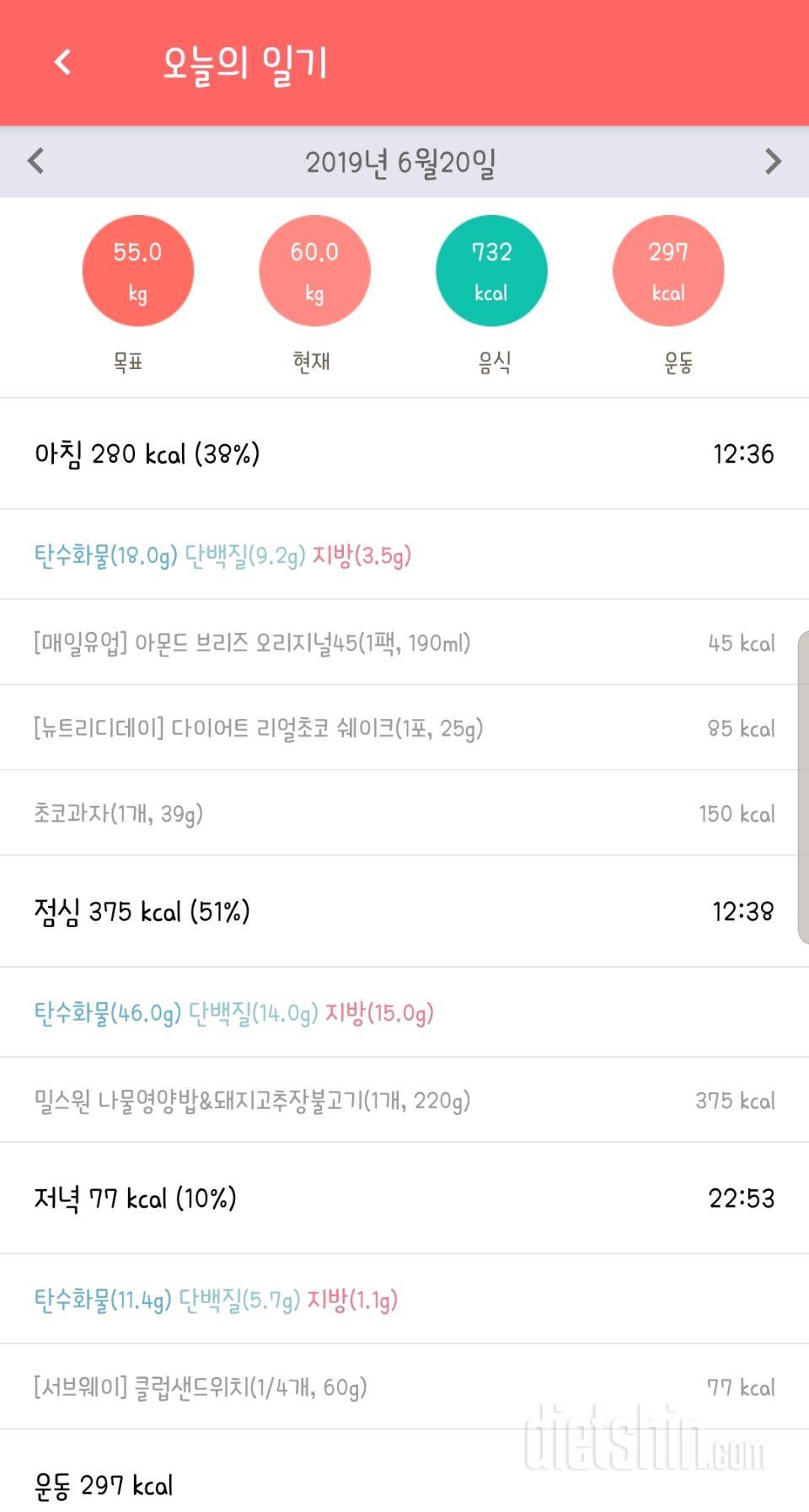The width and height of the screenshot is (809, 1512).
Task: Open 서브웨이 클럽샌드위치 food item
Action: tap(404, 1387)
